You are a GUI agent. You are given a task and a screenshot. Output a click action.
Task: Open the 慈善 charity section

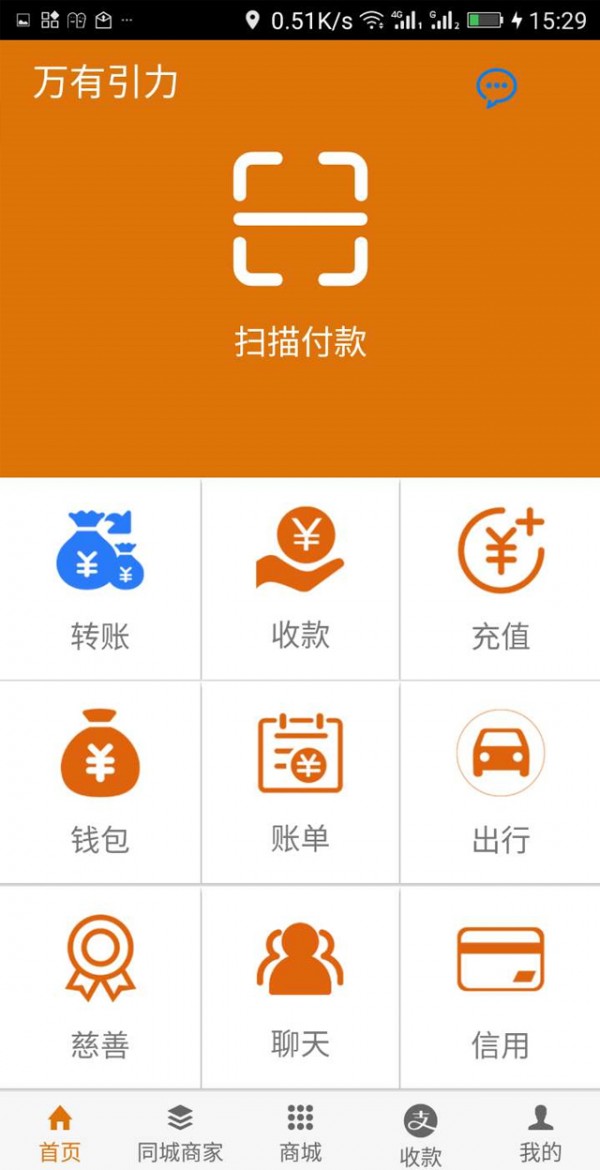click(100, 988)
